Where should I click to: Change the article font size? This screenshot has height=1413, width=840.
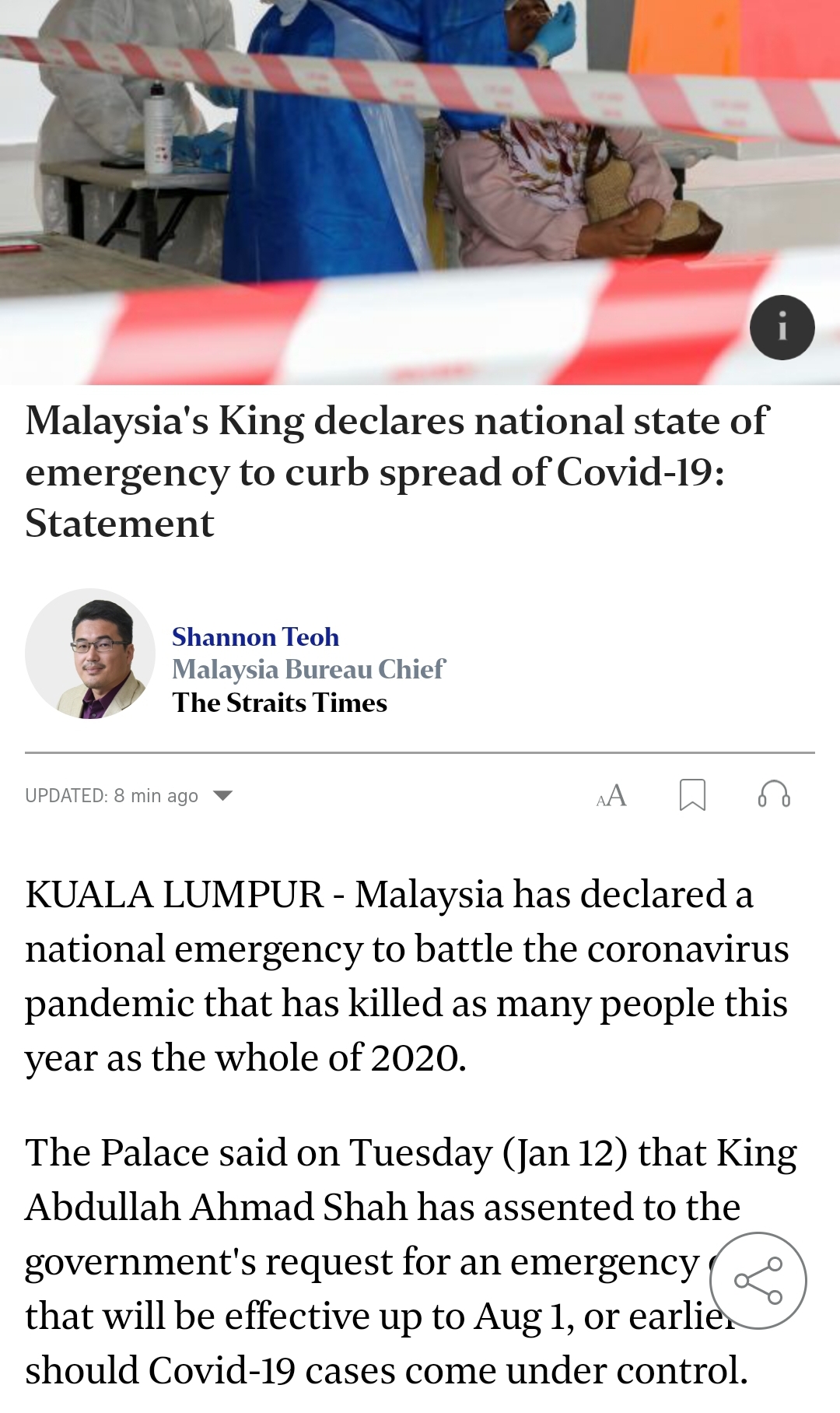[611, 795]
